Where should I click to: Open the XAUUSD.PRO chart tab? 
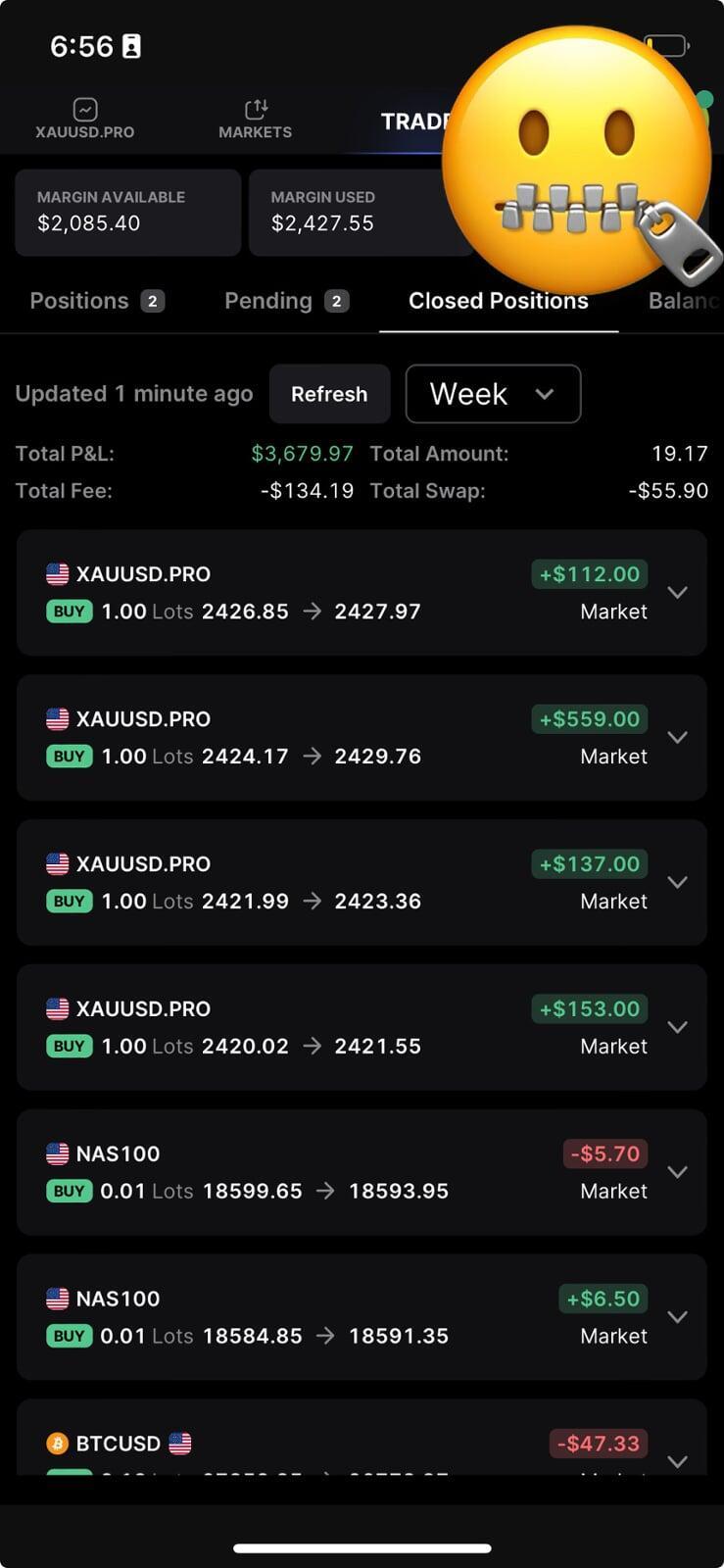point(85,119)
